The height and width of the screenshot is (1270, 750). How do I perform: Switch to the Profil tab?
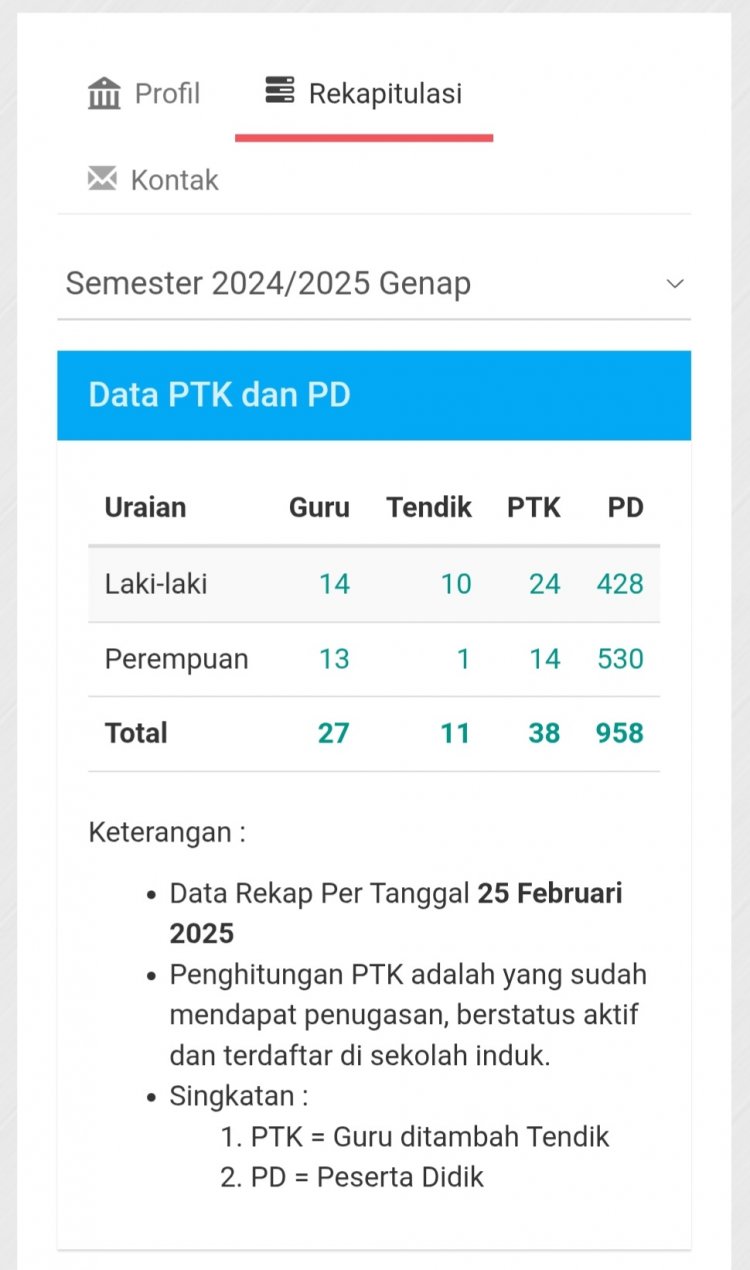tap(145, 94)
